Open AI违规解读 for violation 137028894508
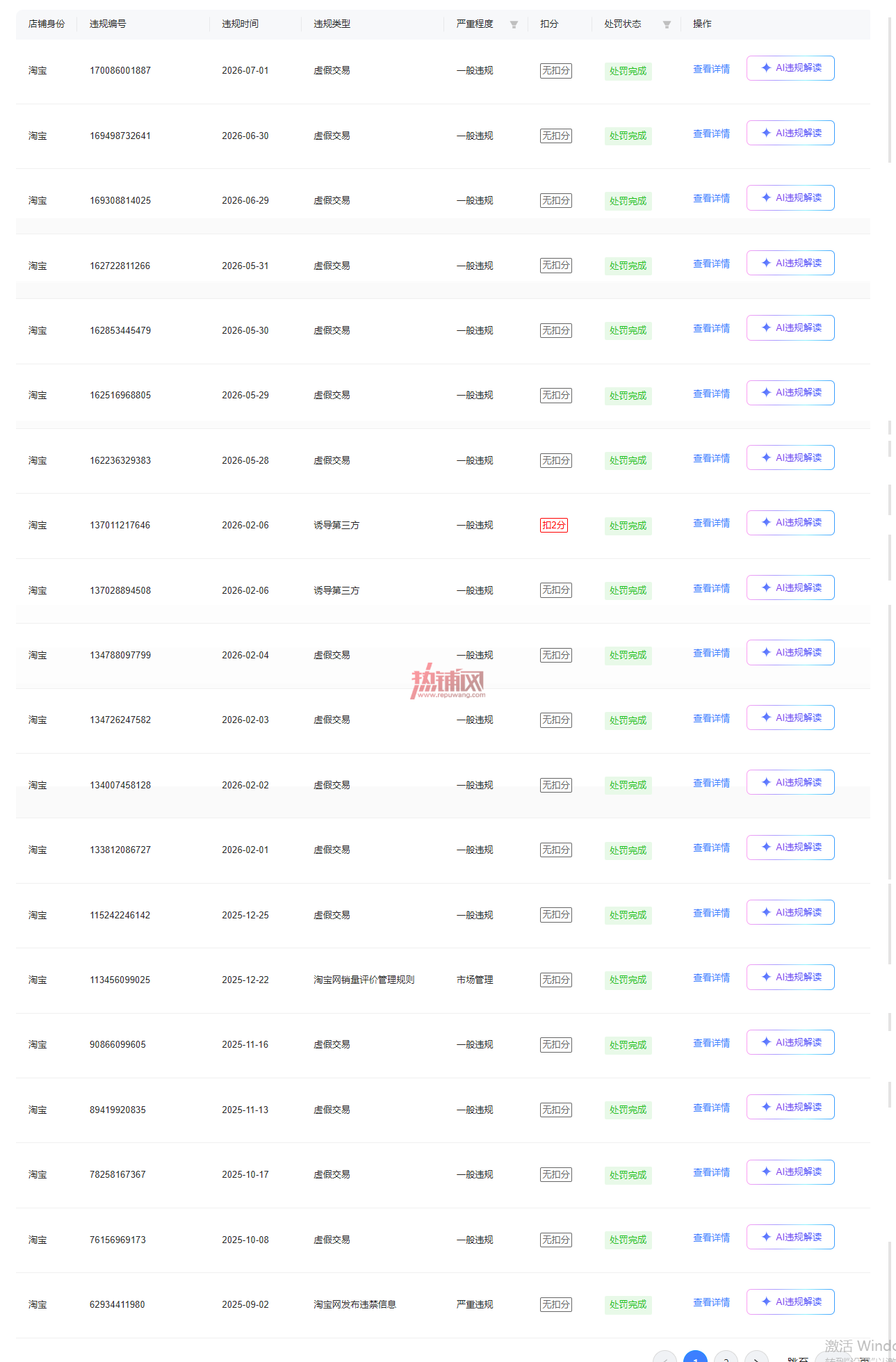The height and width of the screenshot is (1362, 896). [790, 587]
